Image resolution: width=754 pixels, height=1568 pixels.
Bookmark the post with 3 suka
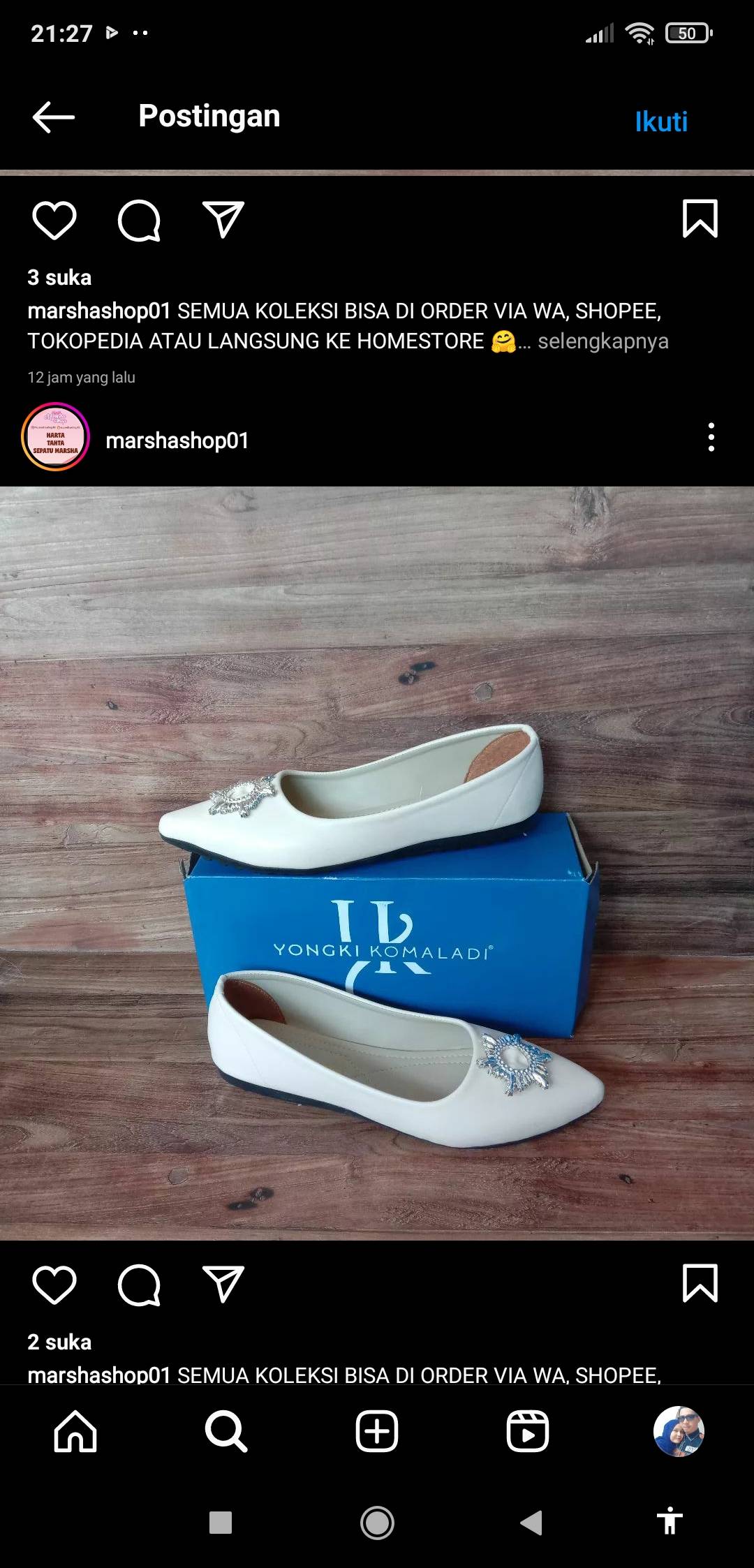(700, 219)
